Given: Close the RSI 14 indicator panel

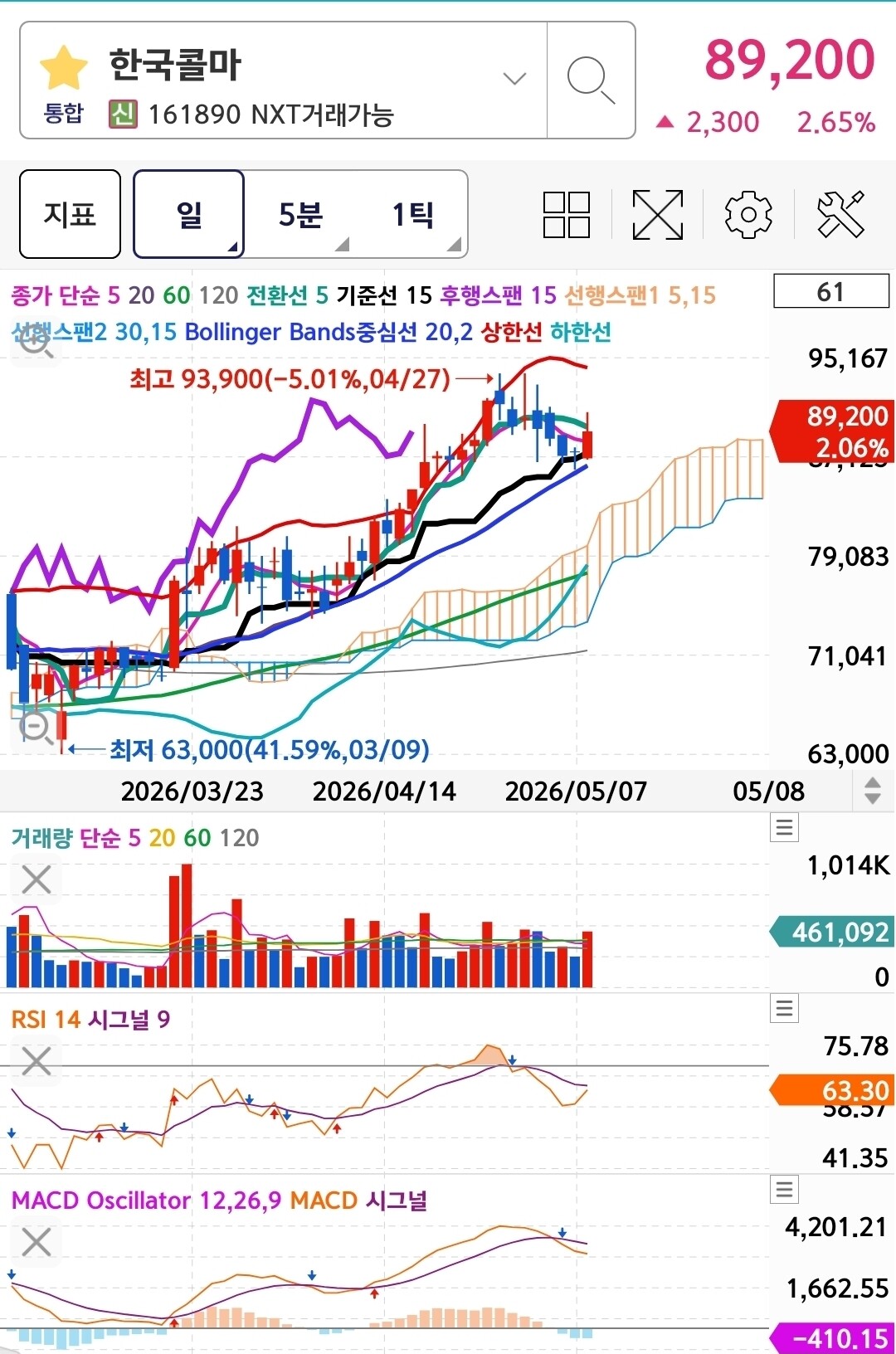Looking at the screenshot, I should pos(37,1060).
